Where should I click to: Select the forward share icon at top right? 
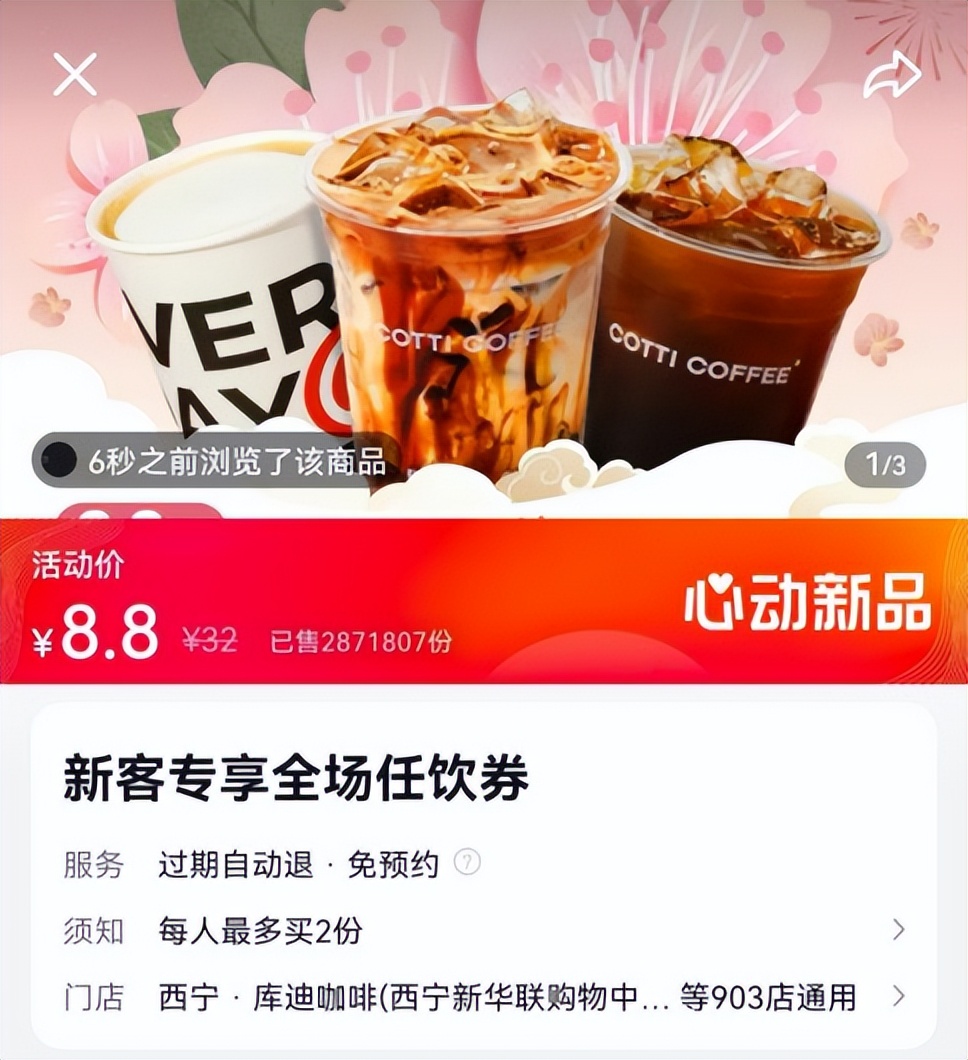(896, 72)
